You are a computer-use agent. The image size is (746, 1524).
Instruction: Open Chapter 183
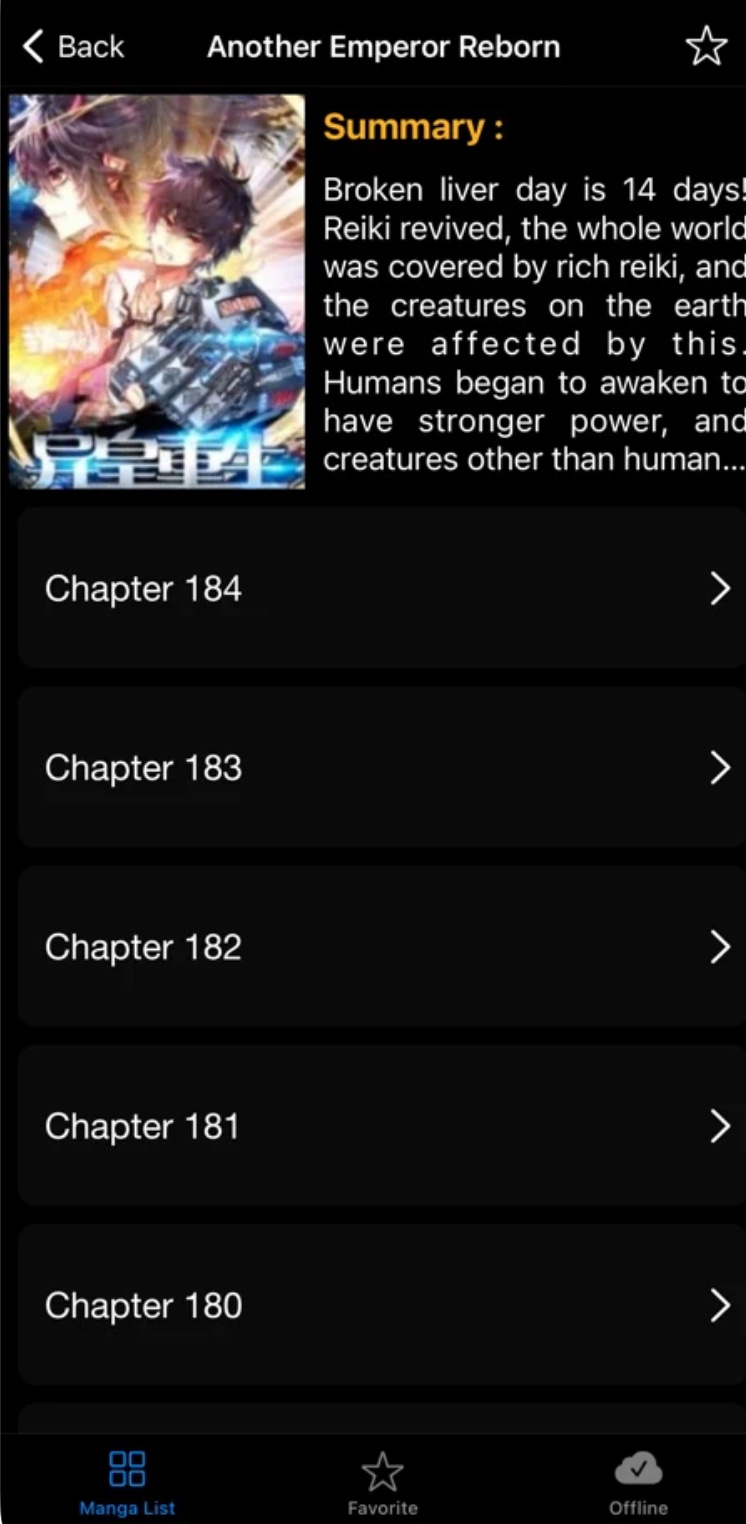380,767
